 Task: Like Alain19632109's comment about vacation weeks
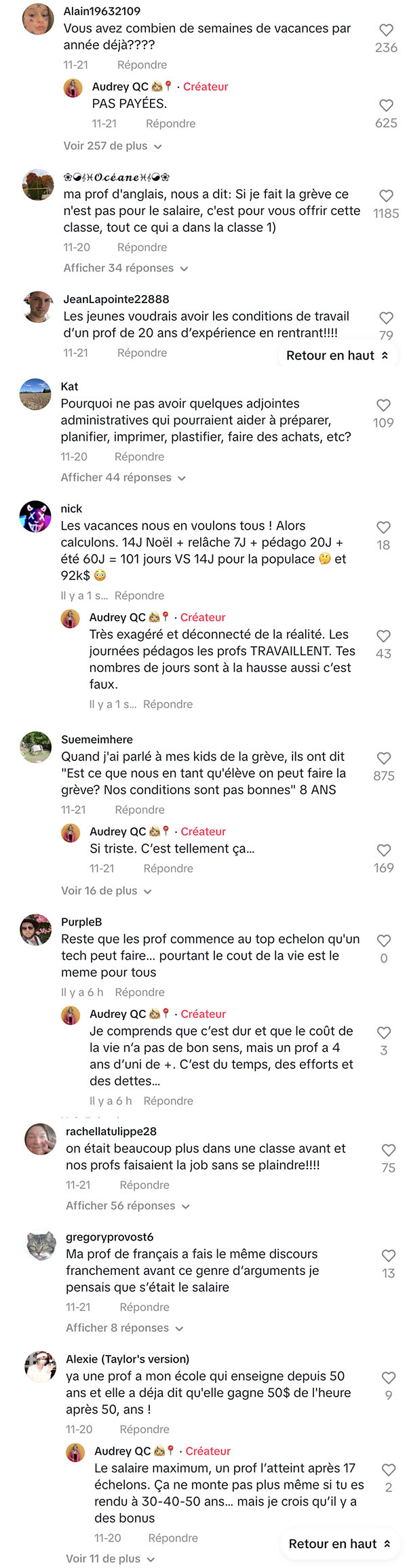(386, 30)
